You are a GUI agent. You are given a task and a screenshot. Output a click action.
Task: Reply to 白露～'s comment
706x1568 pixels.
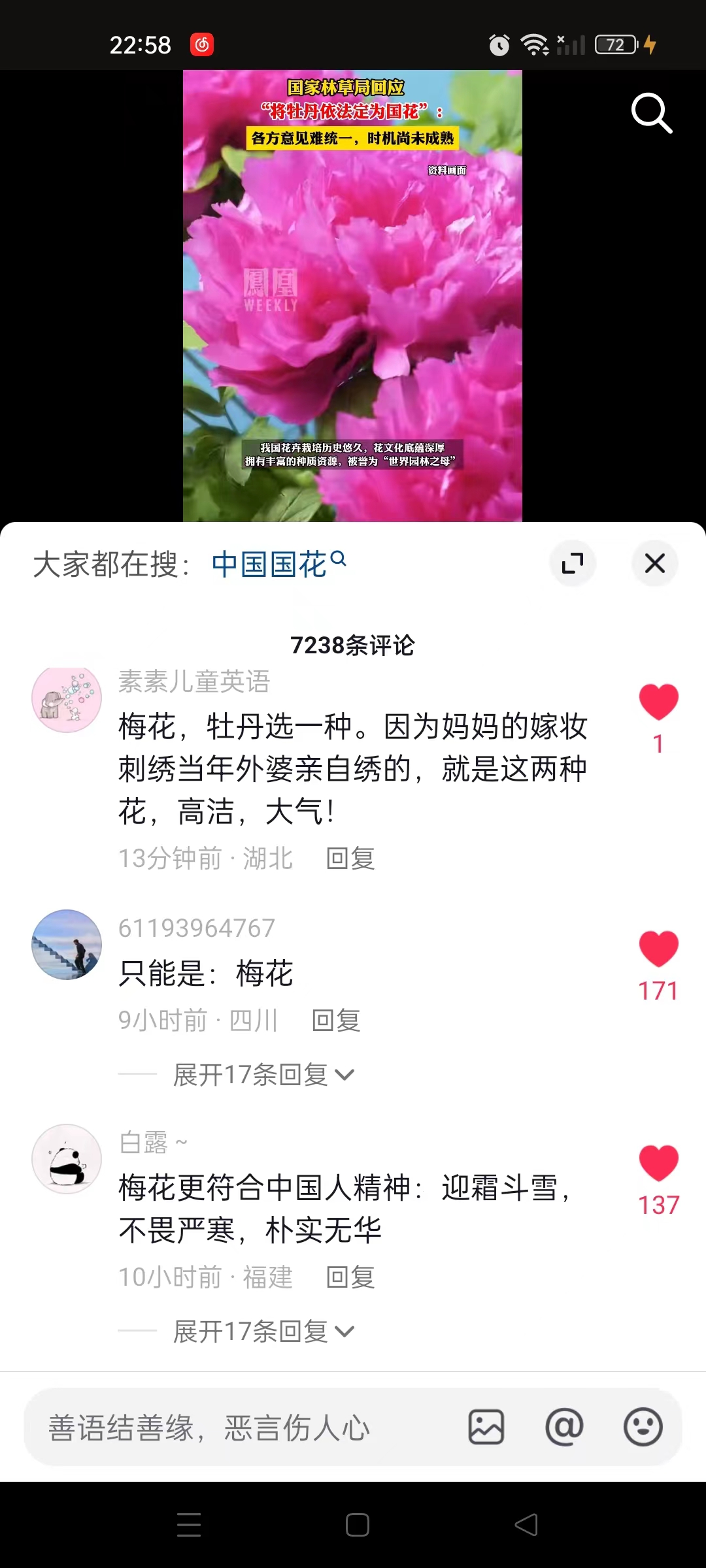coord(350,1277)
